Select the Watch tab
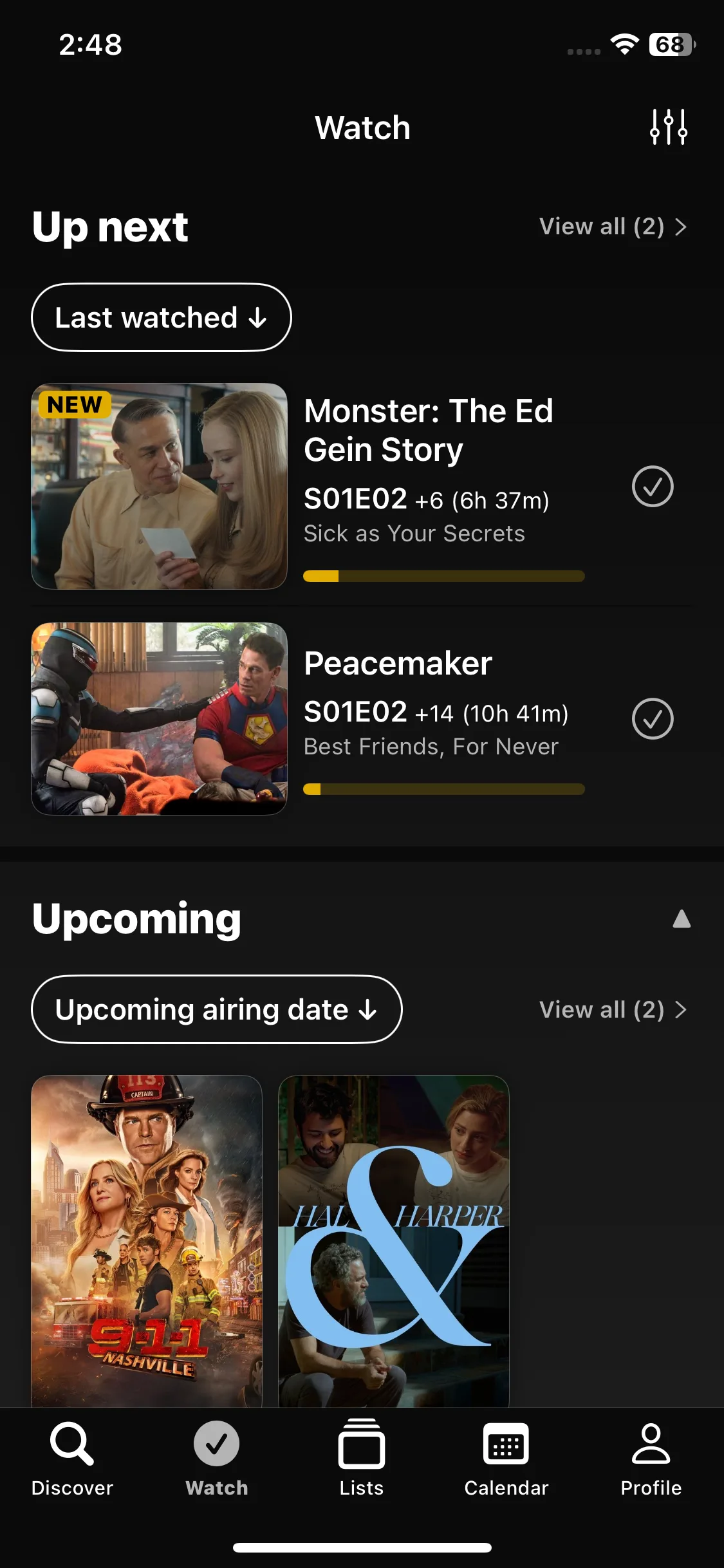 [x=217, y=1459]
